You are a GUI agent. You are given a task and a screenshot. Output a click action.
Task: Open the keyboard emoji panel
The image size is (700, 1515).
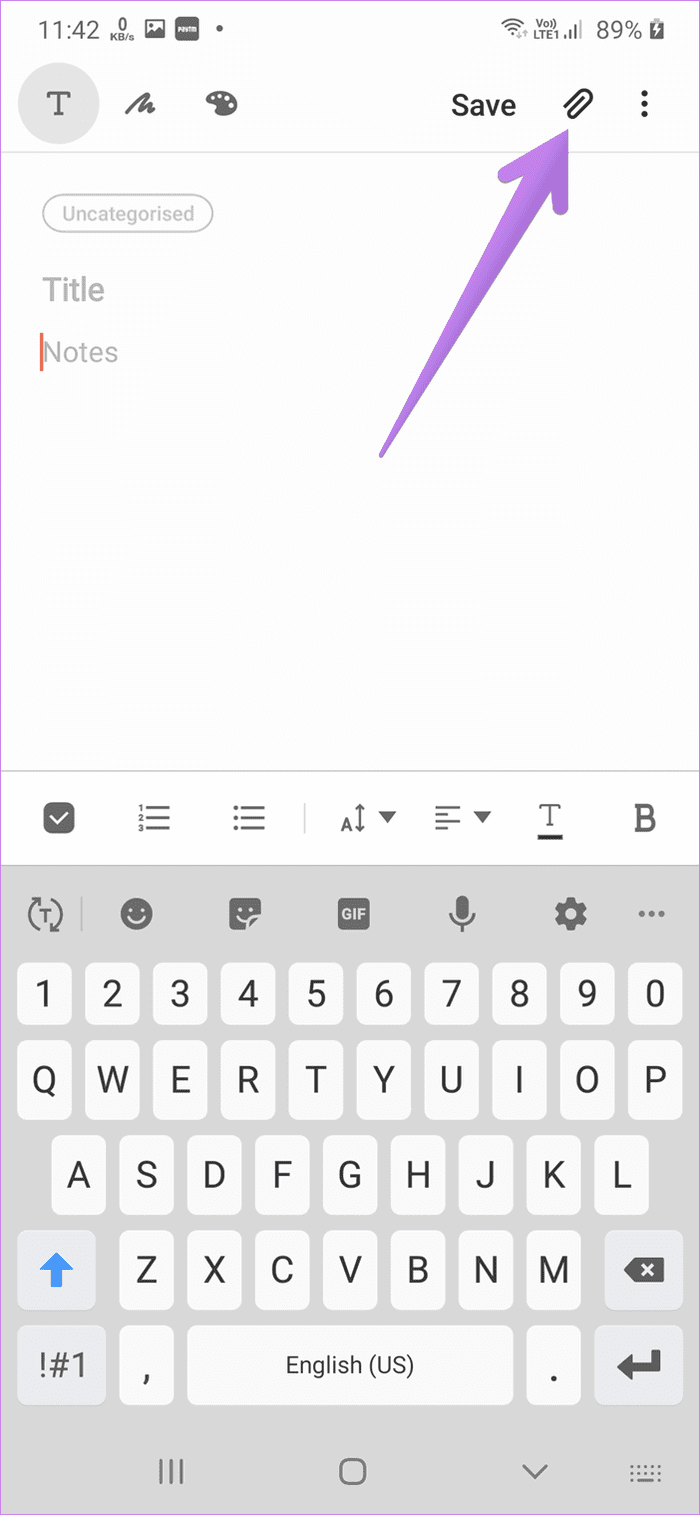[138, 913]
